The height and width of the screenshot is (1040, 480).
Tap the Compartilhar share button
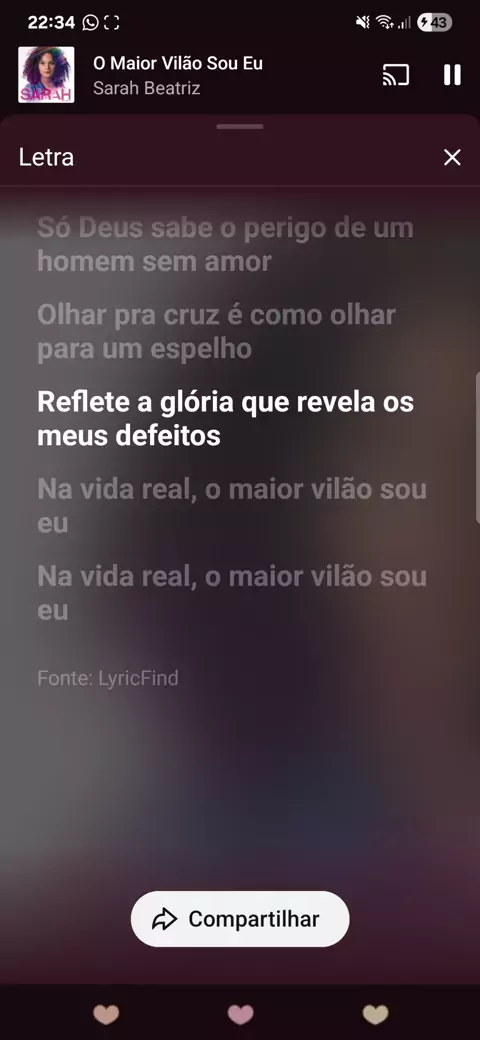pyautogui.click(x=240, y=919)
